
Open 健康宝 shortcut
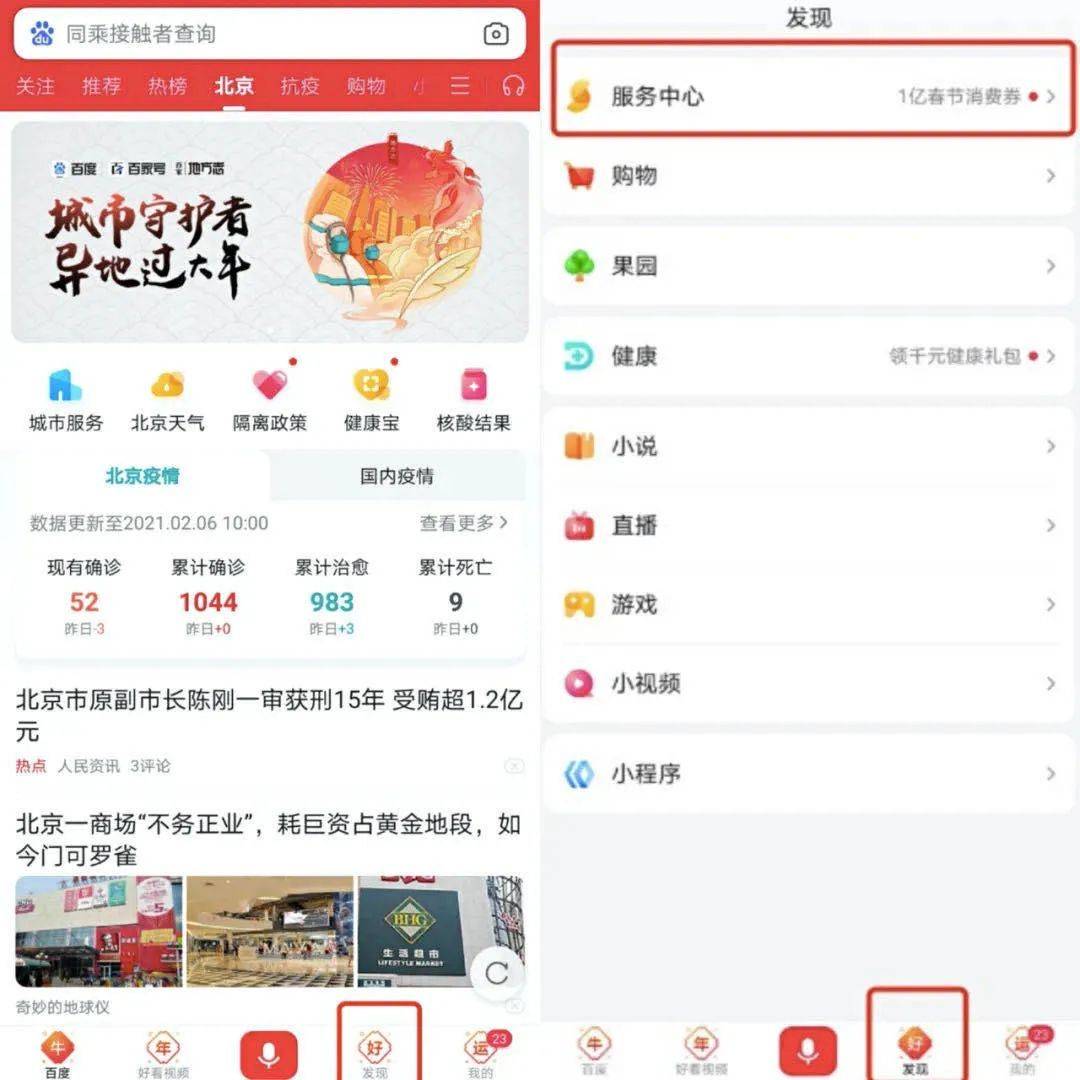pyautogui.click(x=372, y=400)
